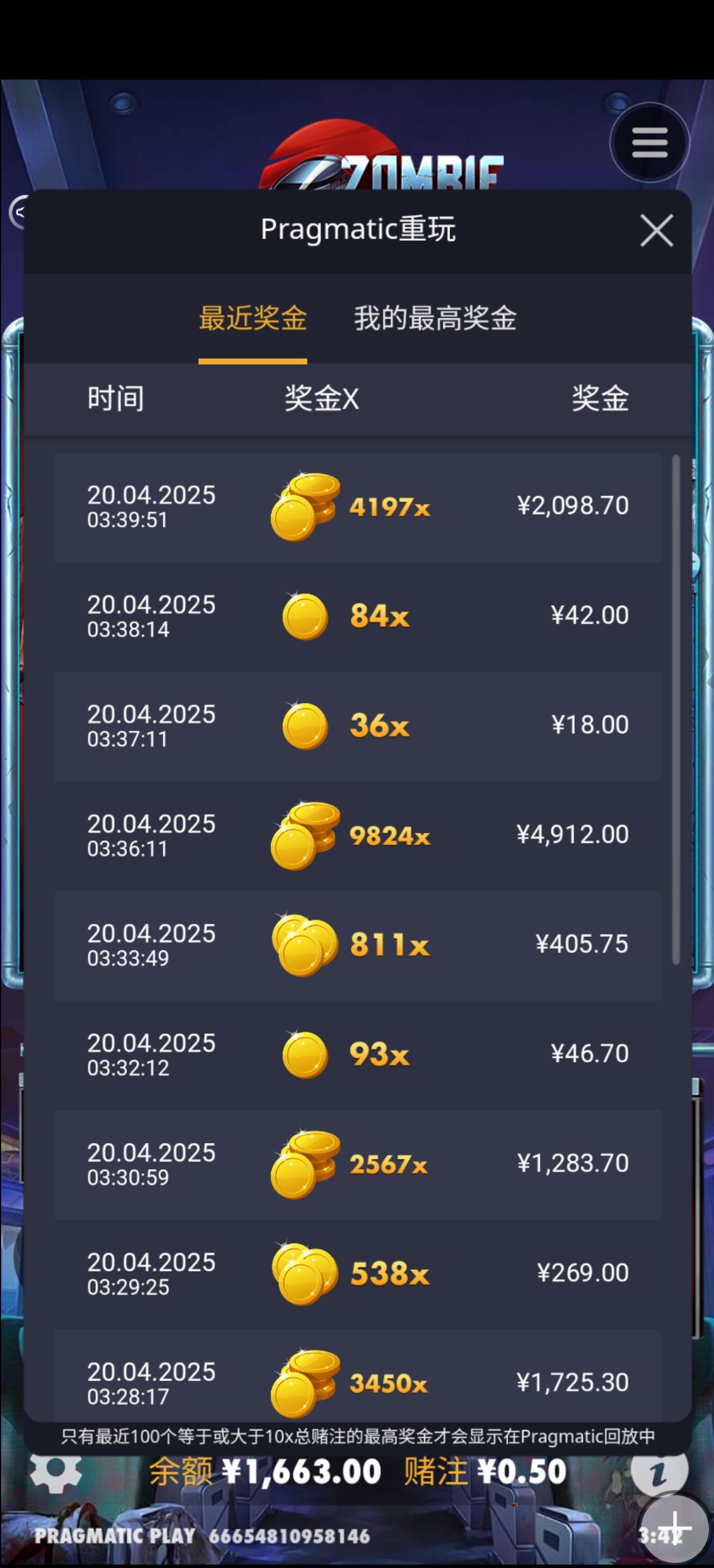View the 3450x win from 03:28:17

[358, 1381]
